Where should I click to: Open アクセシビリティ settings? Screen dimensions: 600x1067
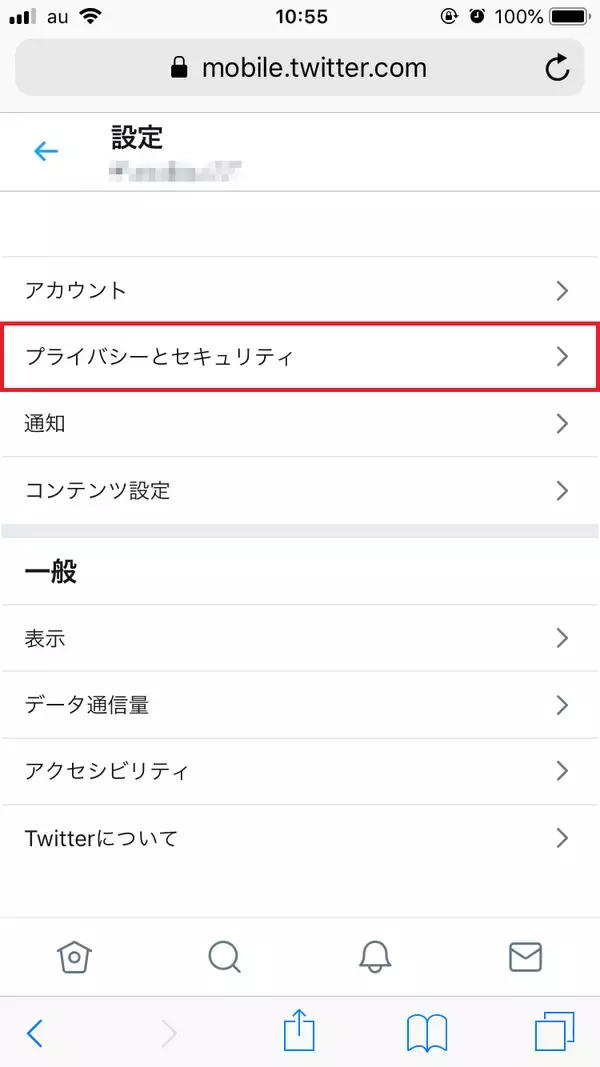300,771
